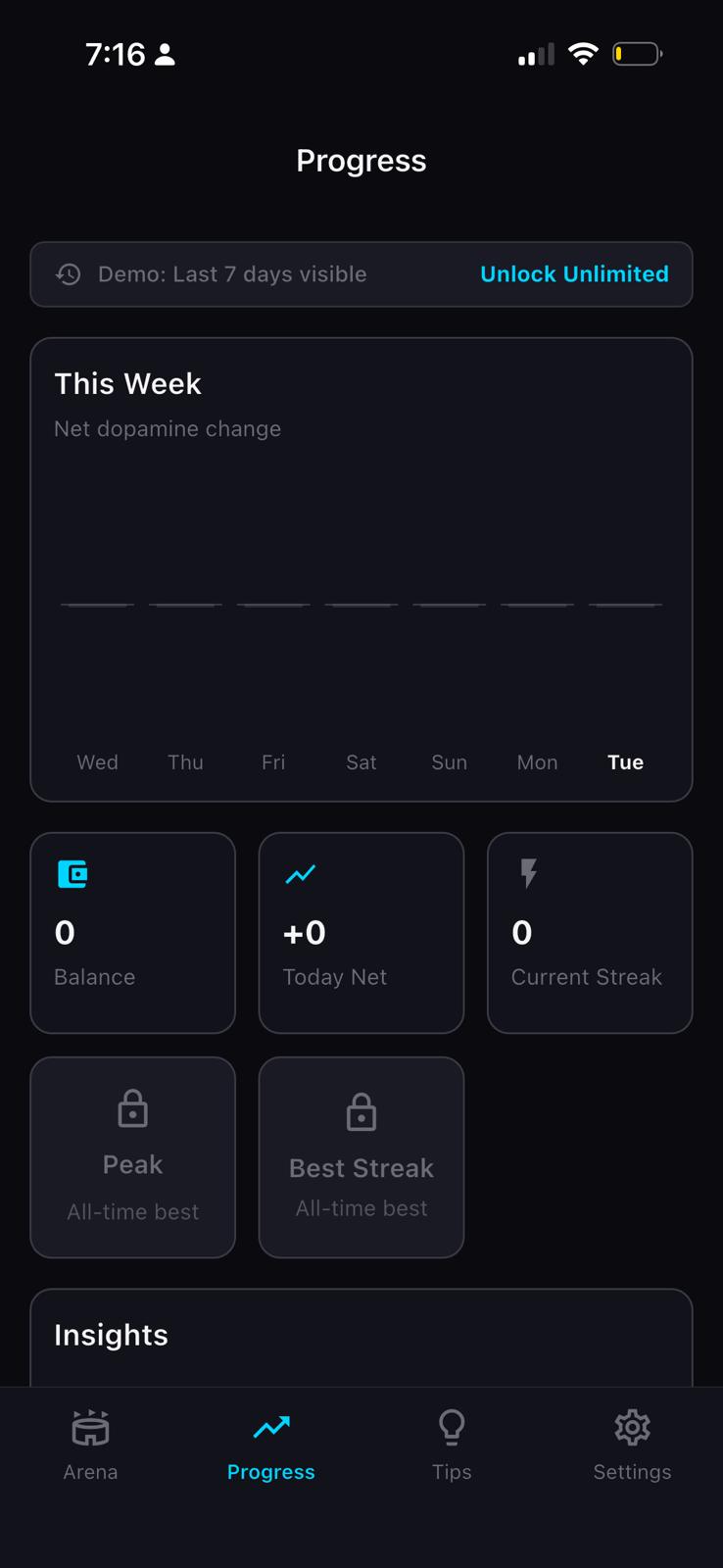Select Wed in the weekly chart
Screen dimensions: 723x1568
click(x=97, y=761)
